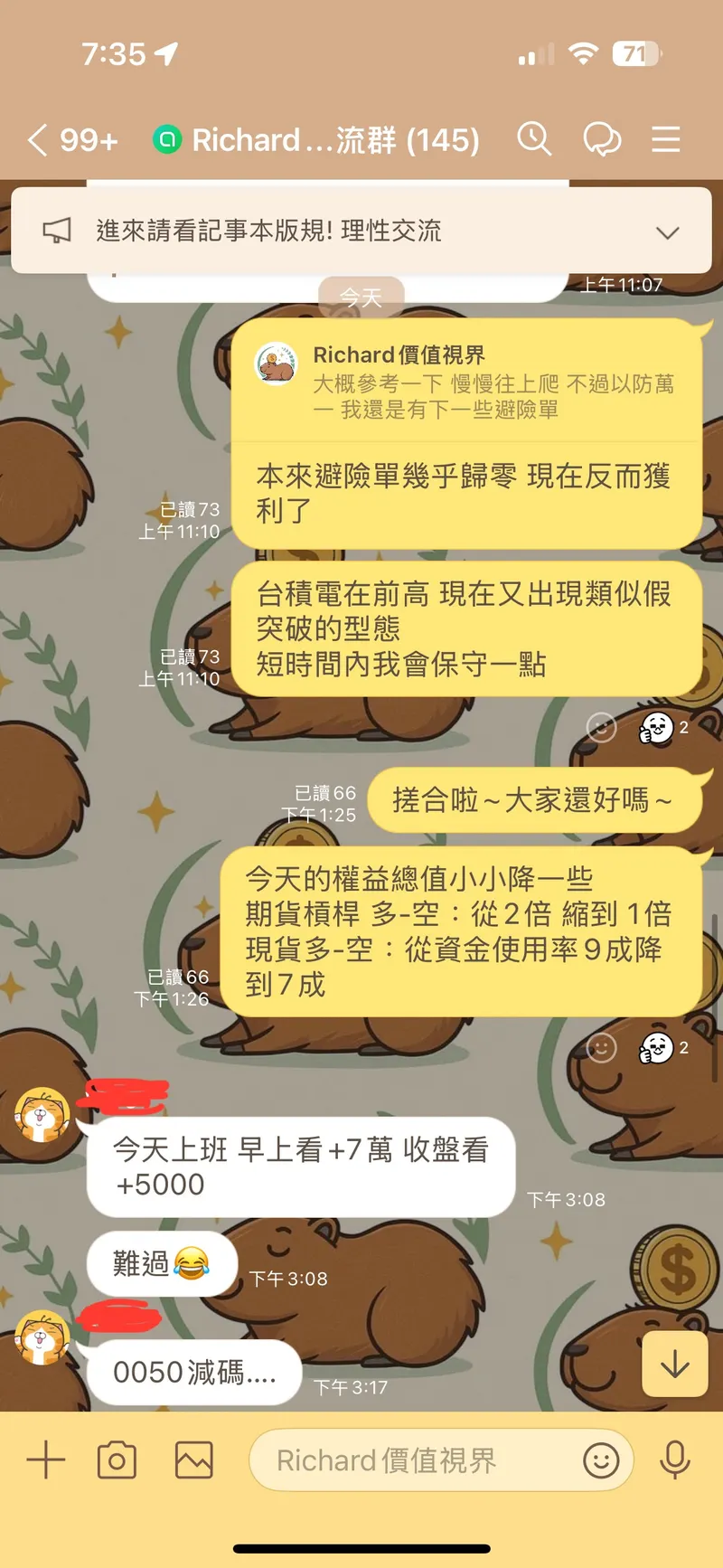This screenshot has height=1568, width=723.
Task: Jump to the latest messages
Action: tap(674, 1365)
